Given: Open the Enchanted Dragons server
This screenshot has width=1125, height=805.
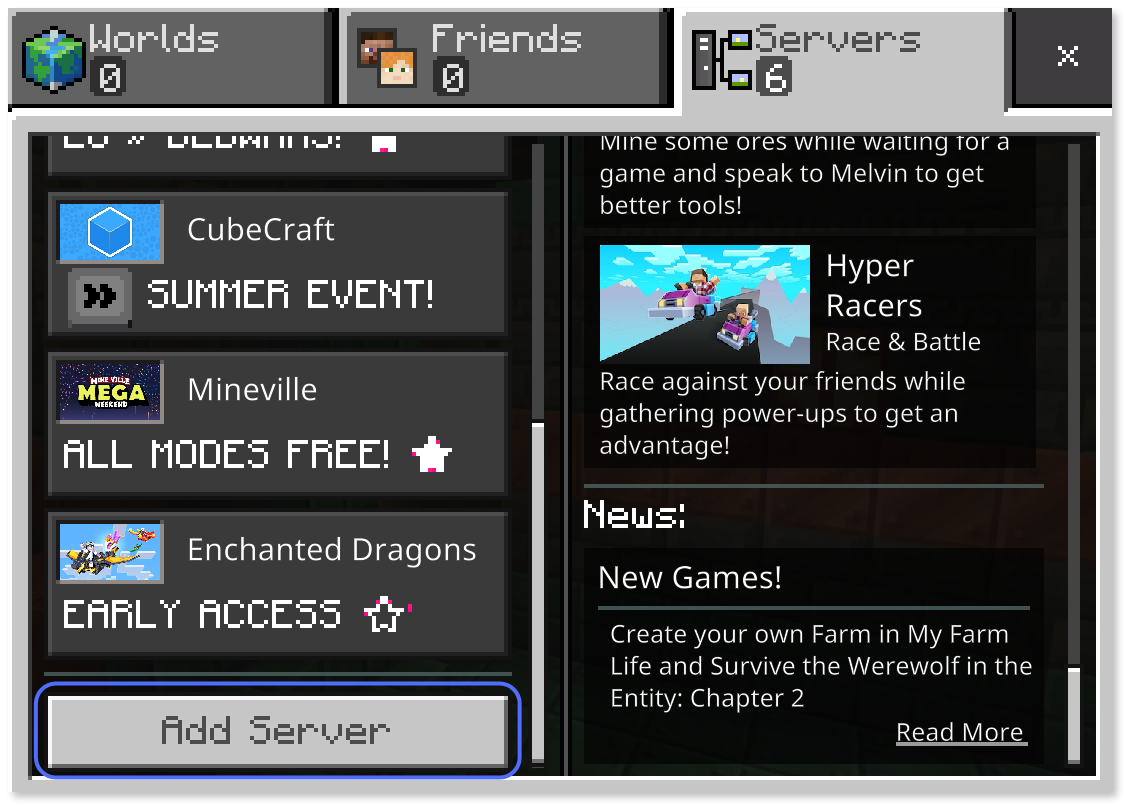Looking at the screenshot, I should tap(277, 584).
